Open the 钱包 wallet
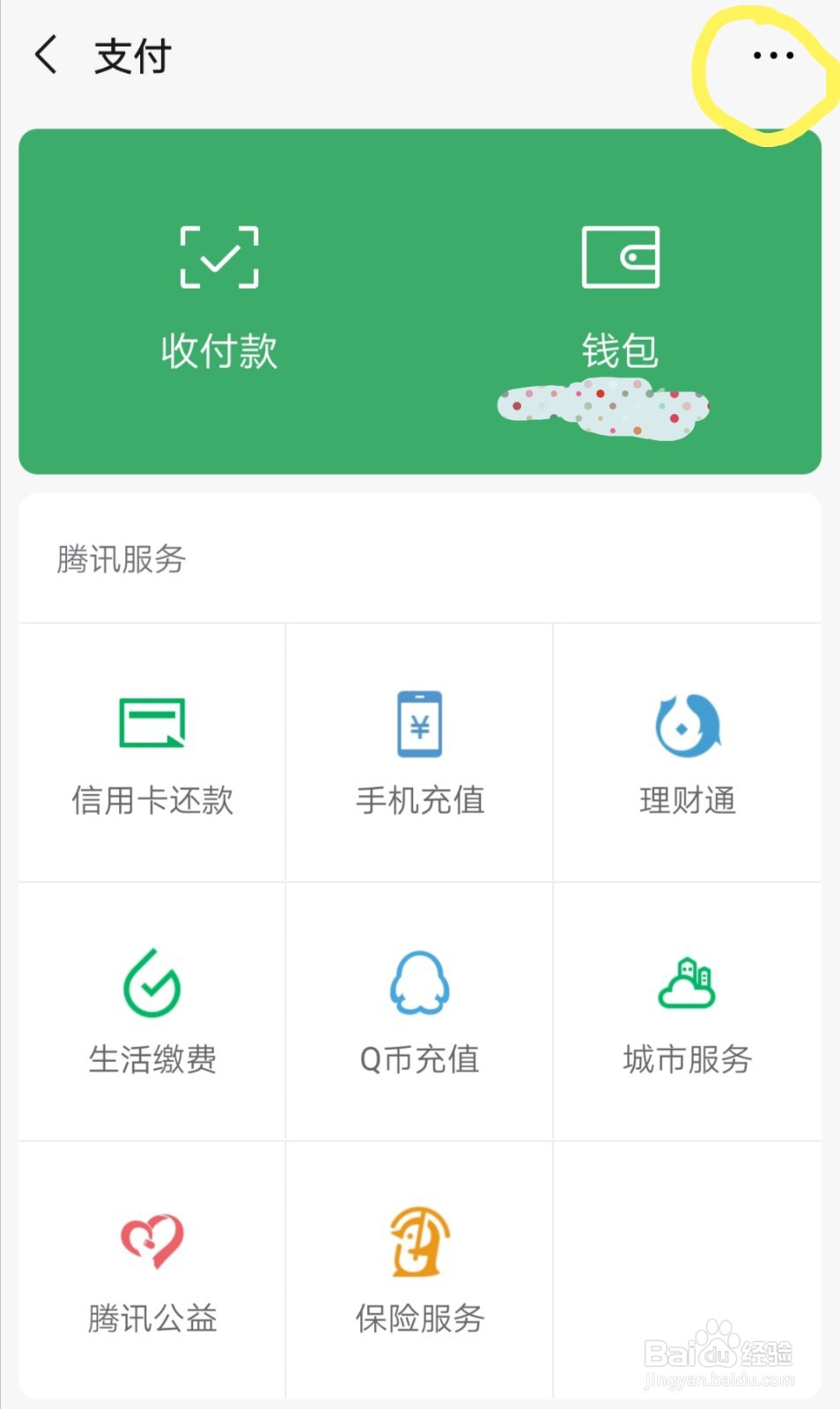Image resolution: width=840 pixels, height=1409 pixels. (x=621, y=299)
